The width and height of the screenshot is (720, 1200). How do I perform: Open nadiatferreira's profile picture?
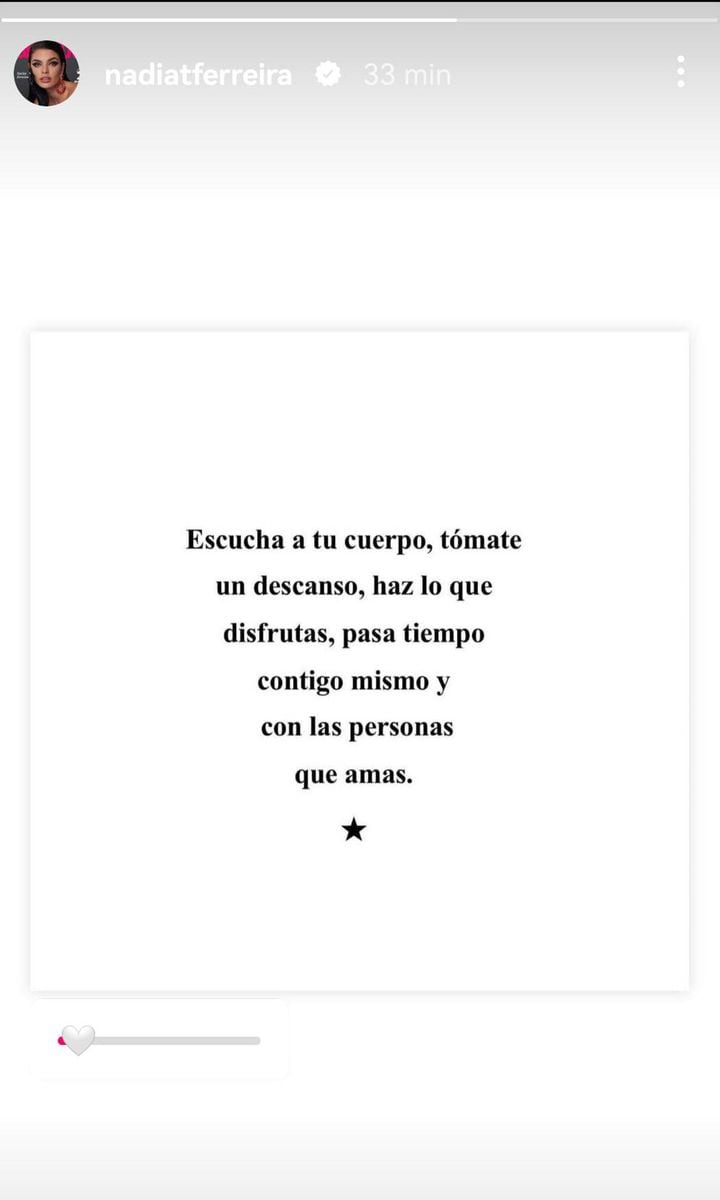(x=46, y=74)
